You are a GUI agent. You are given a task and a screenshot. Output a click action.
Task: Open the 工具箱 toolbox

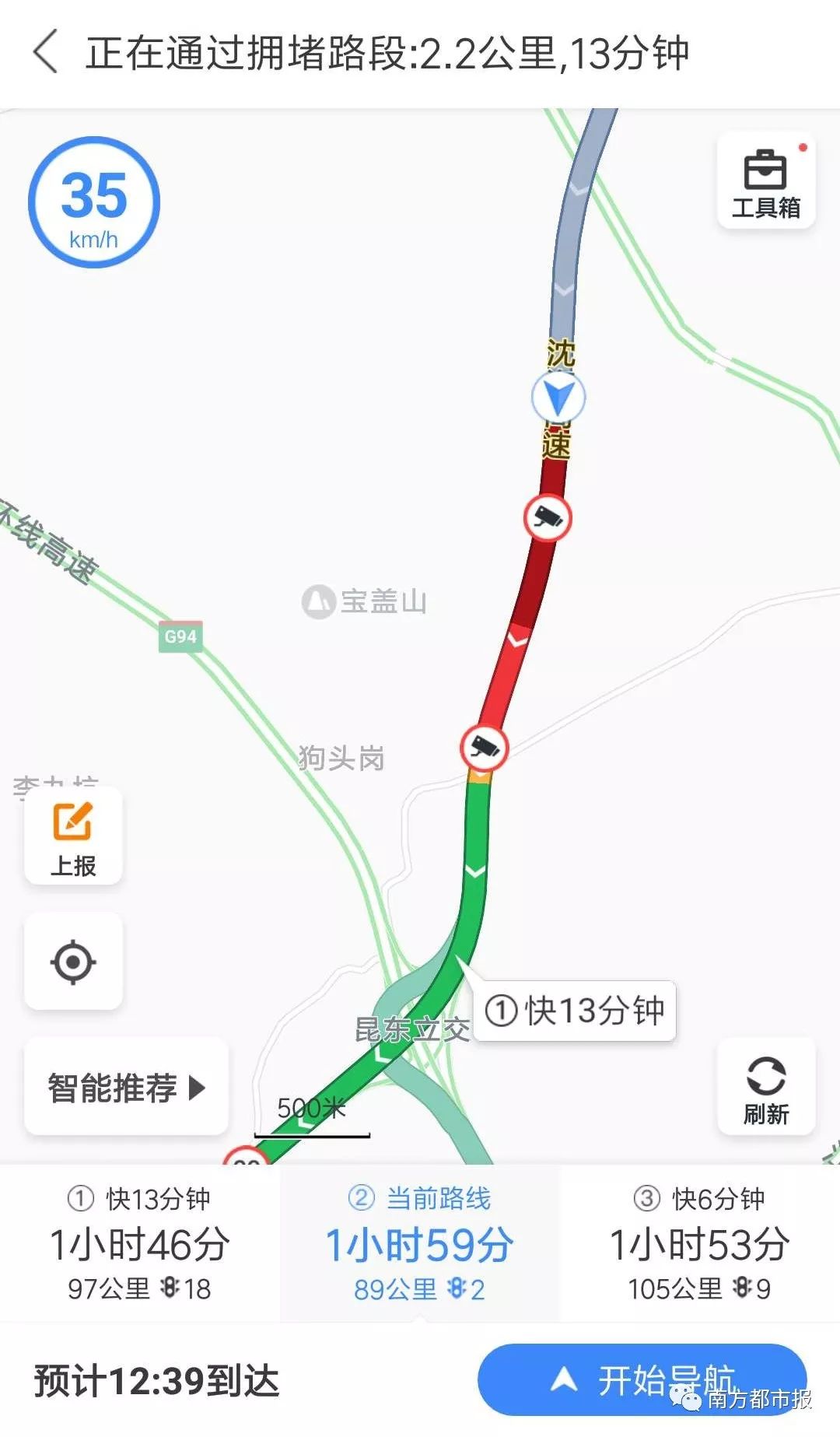coord(765,182)
